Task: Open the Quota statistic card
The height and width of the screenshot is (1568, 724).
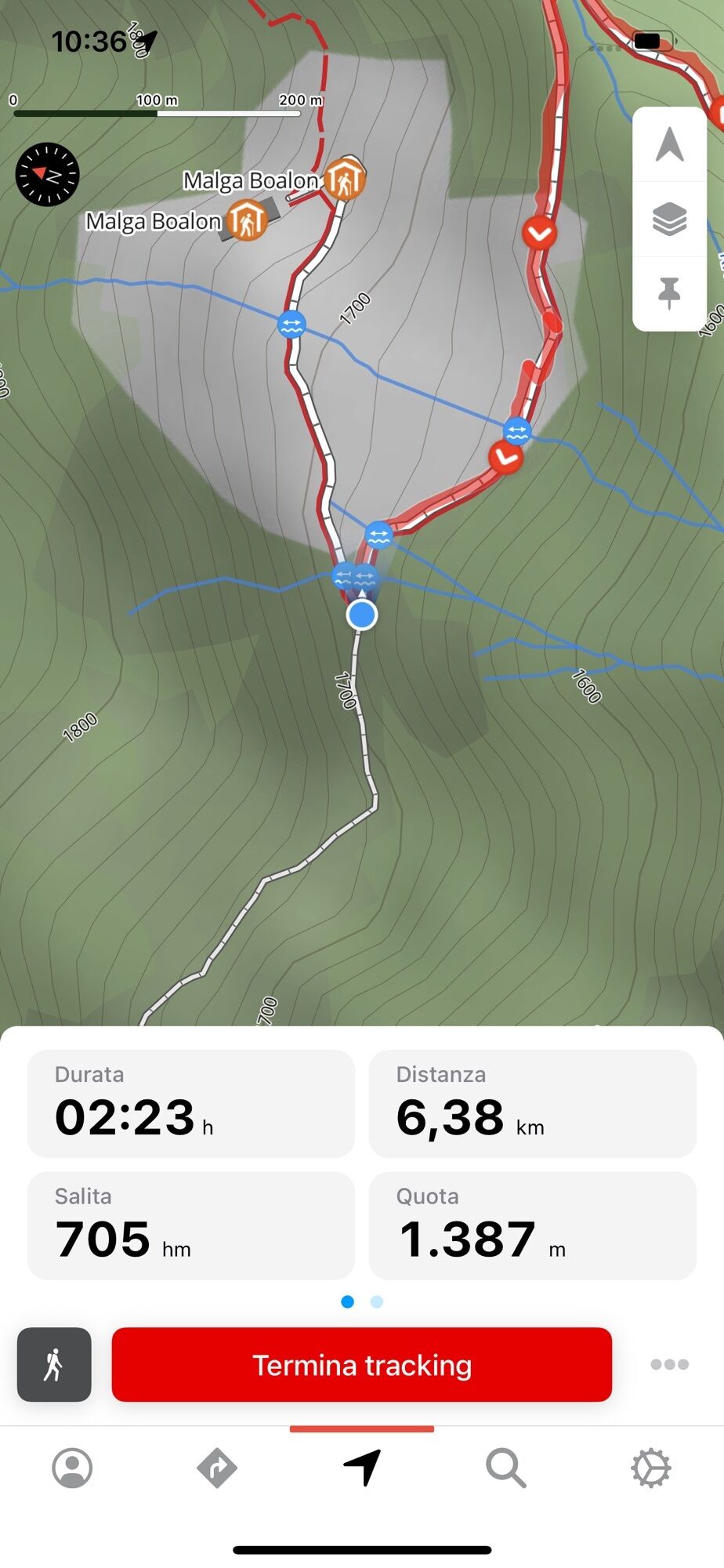Action: [x=533, y=1226]
